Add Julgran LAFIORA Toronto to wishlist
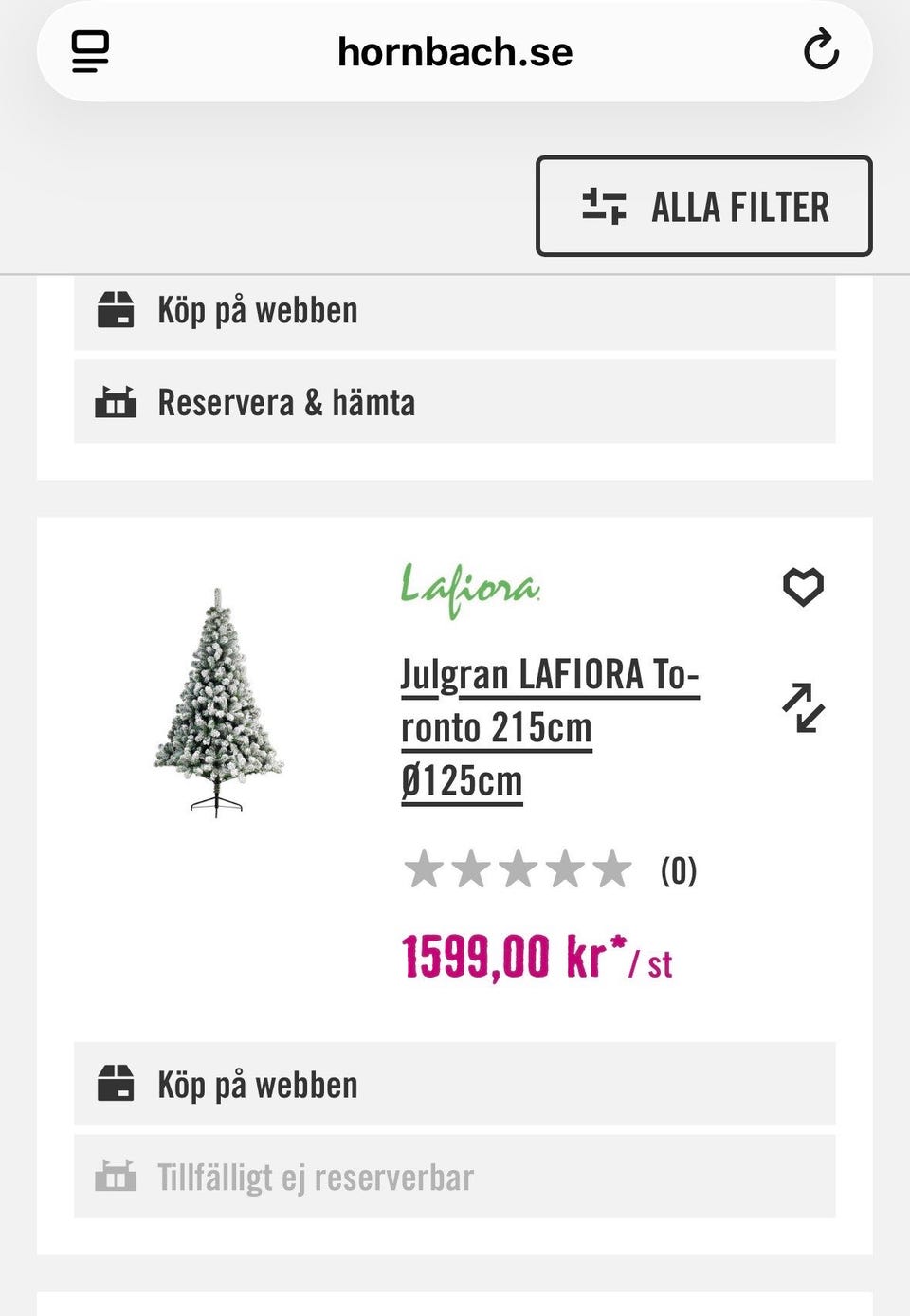 point(803,587)
